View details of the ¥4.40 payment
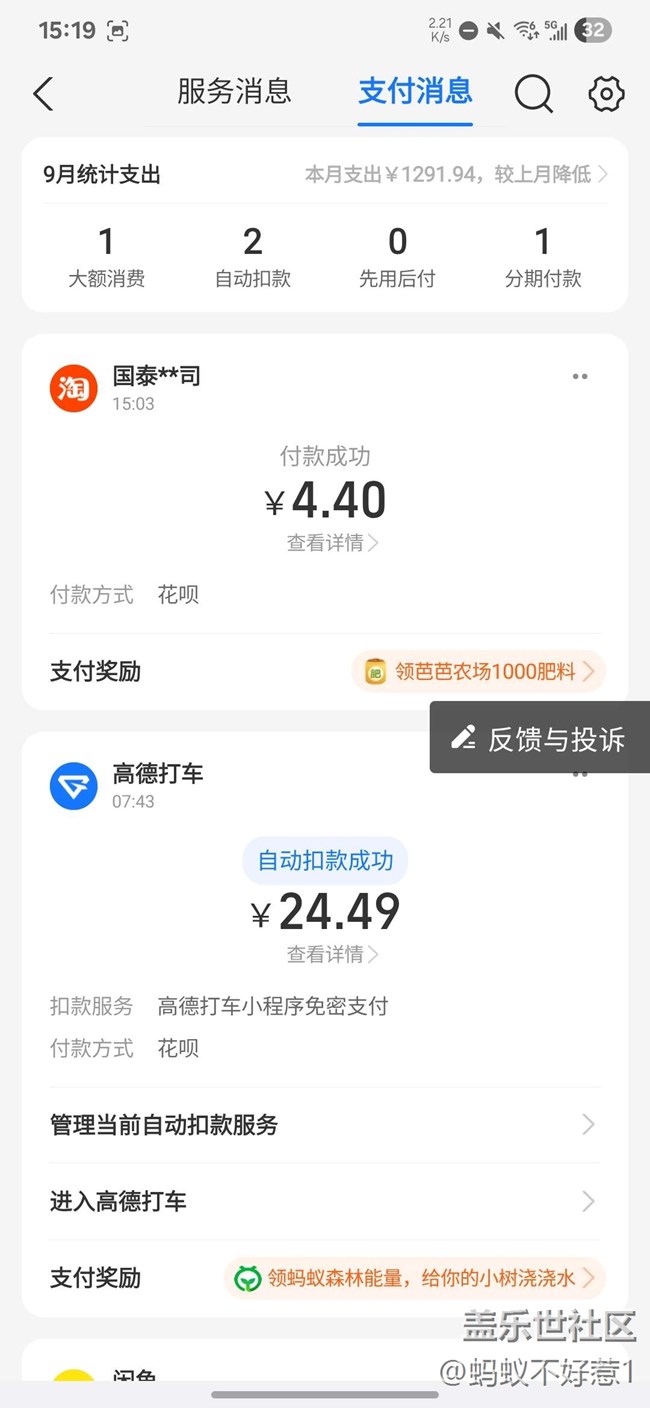This screenshot has width=650, height=1408. coord(332,543)
